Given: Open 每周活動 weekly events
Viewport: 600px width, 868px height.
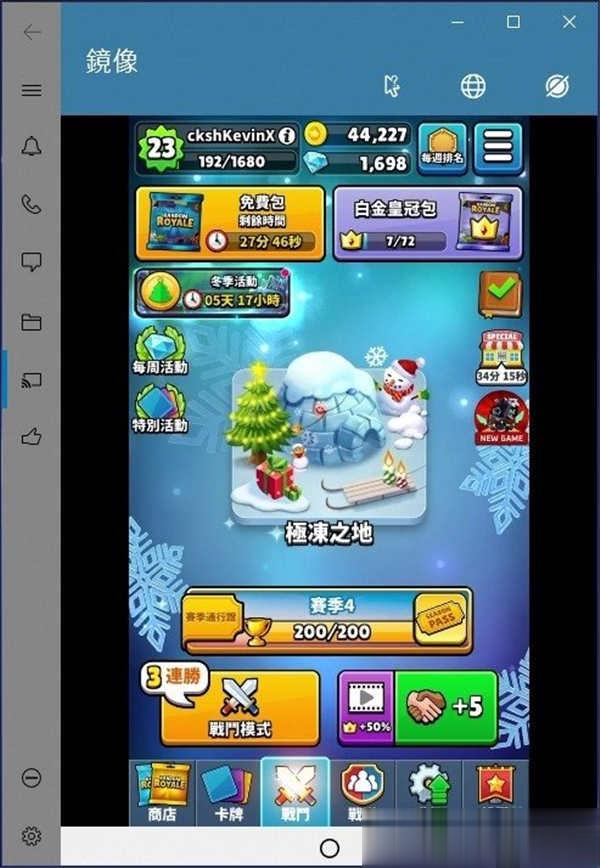Looking at the screenshot, I should click(x=161, y=348).
